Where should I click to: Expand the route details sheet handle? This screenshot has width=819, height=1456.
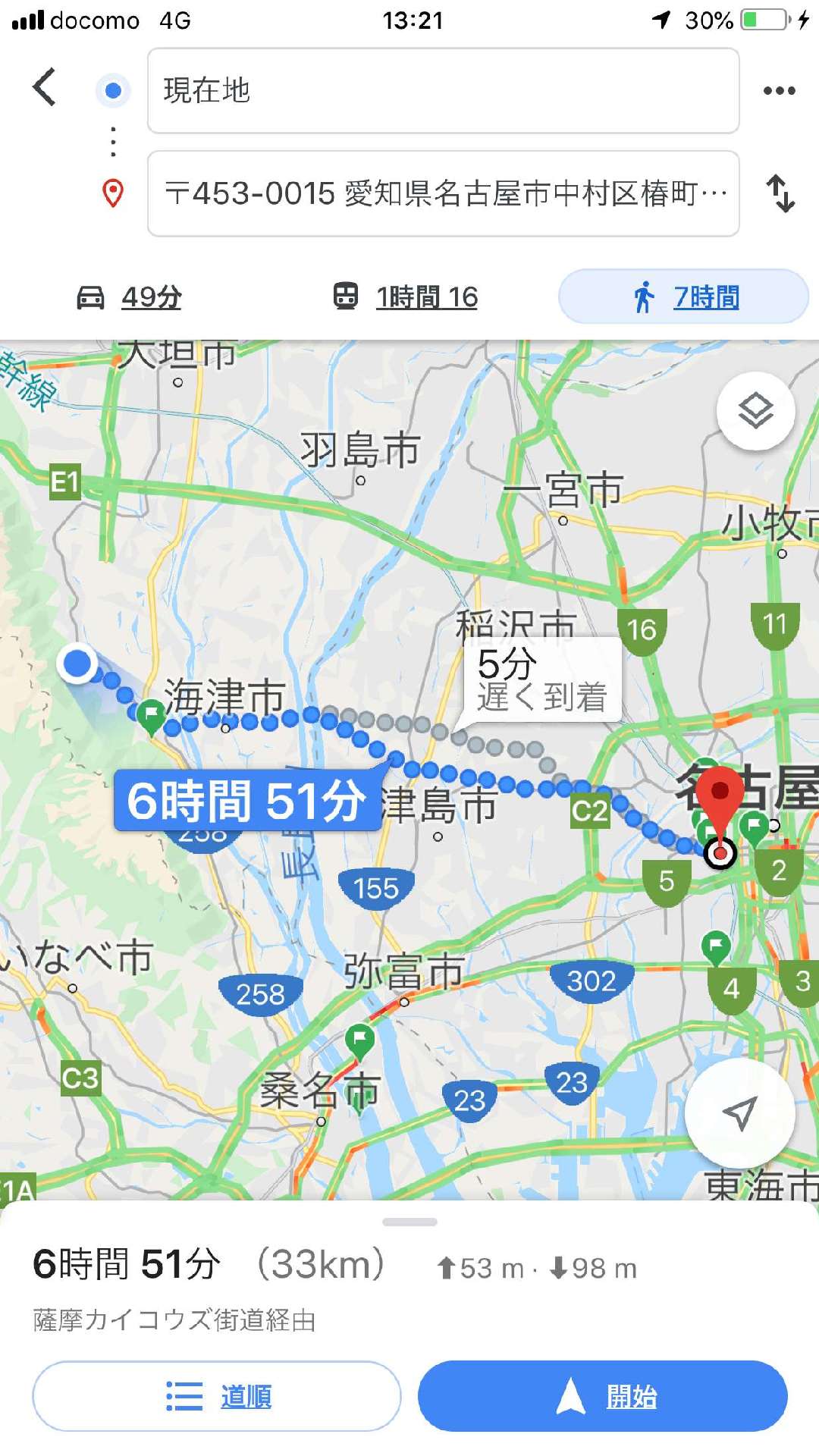coord(409,1222)
